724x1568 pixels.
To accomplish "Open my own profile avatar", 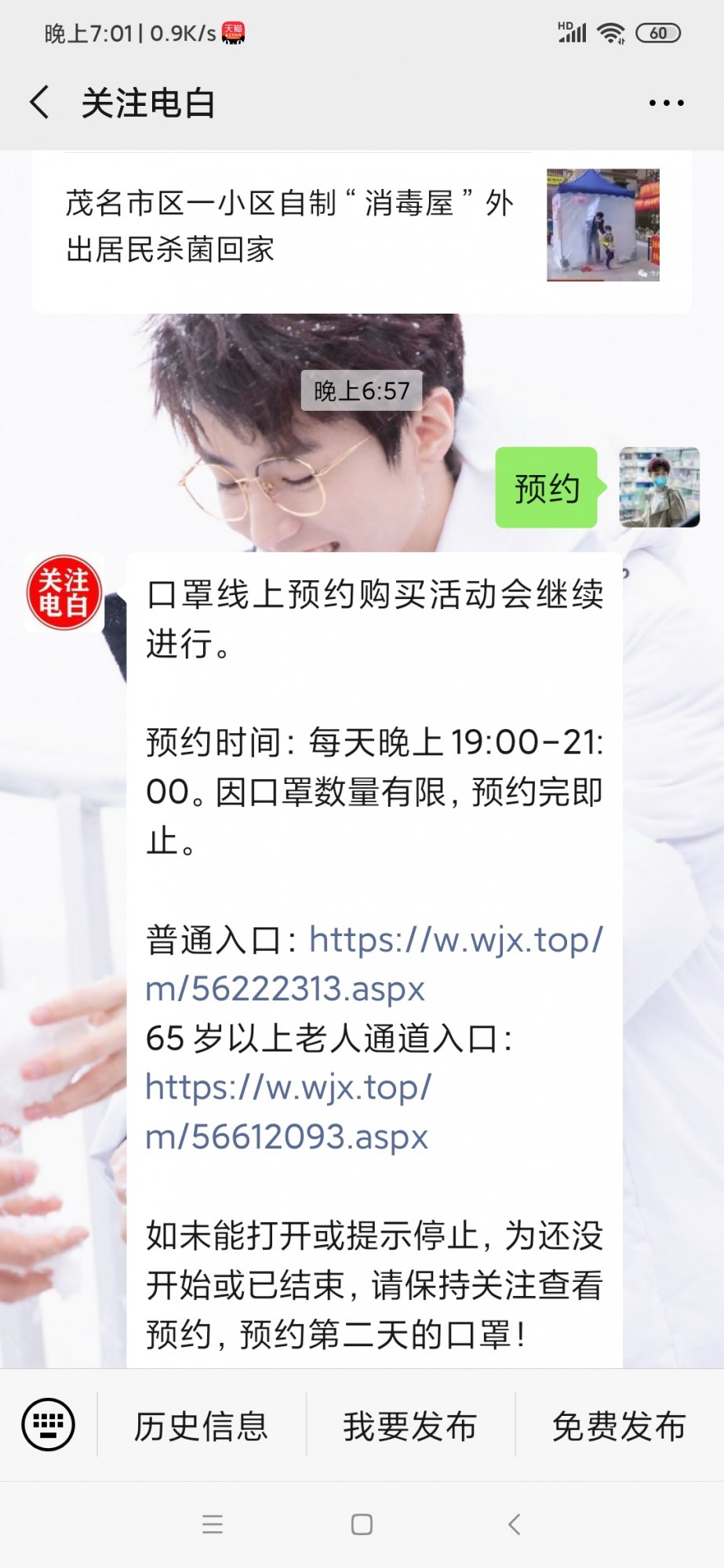I will pyautogui.click(x=659, y=487).
